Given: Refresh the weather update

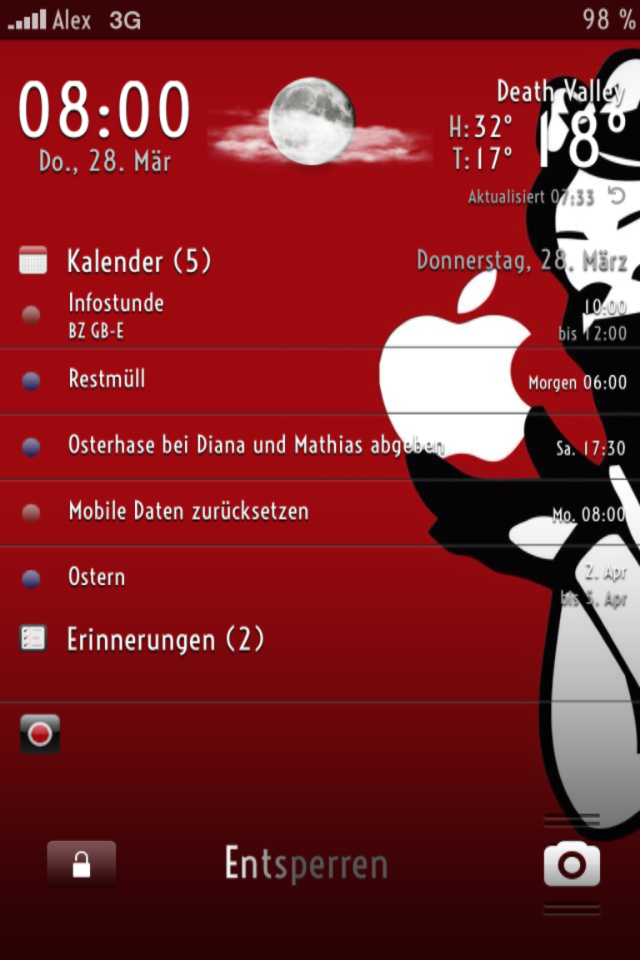Looking at the screenshot, I should pyautogui.click(x=617, y=197).
